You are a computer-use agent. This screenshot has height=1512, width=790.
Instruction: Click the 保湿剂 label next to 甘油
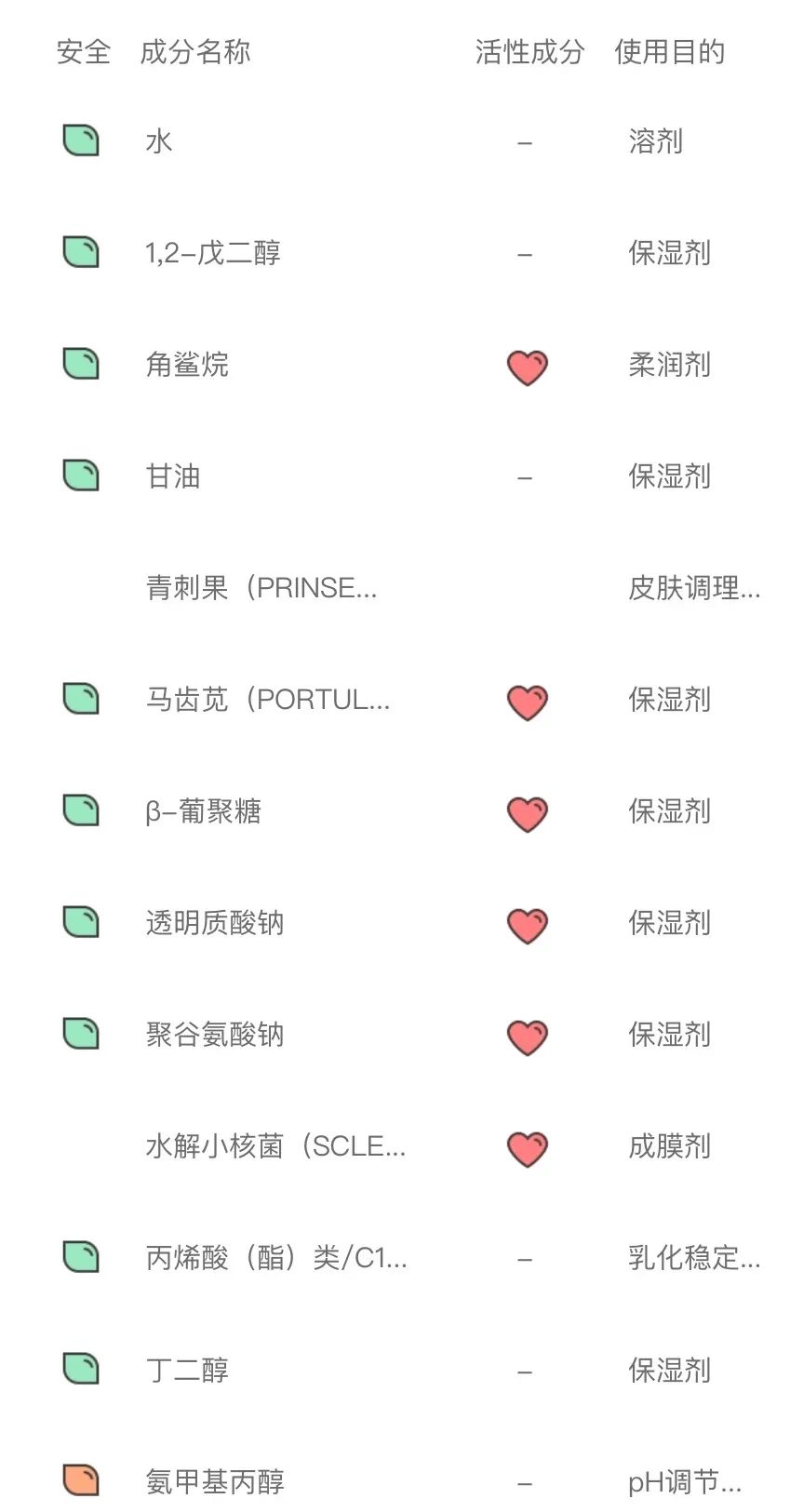pos(670,476)
